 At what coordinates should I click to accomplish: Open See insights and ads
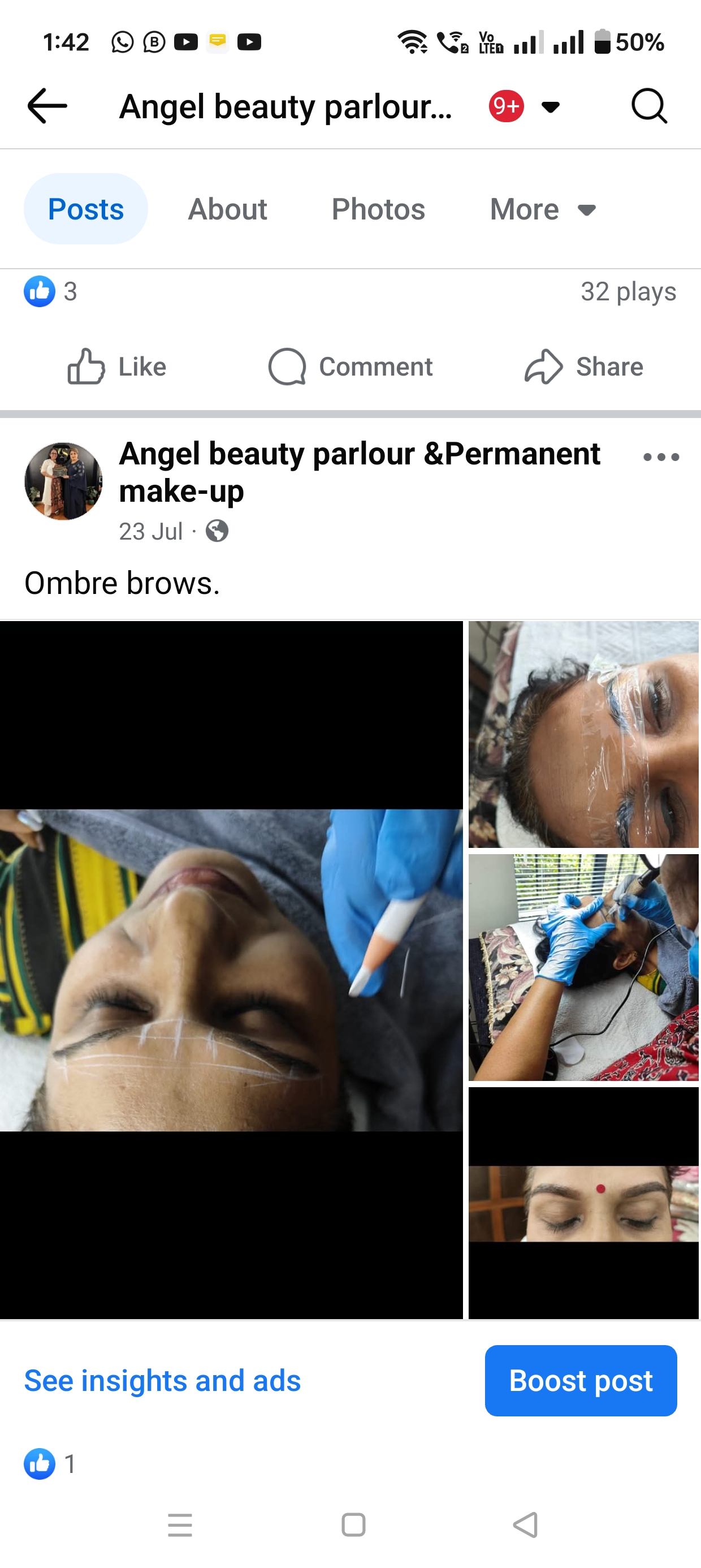162,1381
